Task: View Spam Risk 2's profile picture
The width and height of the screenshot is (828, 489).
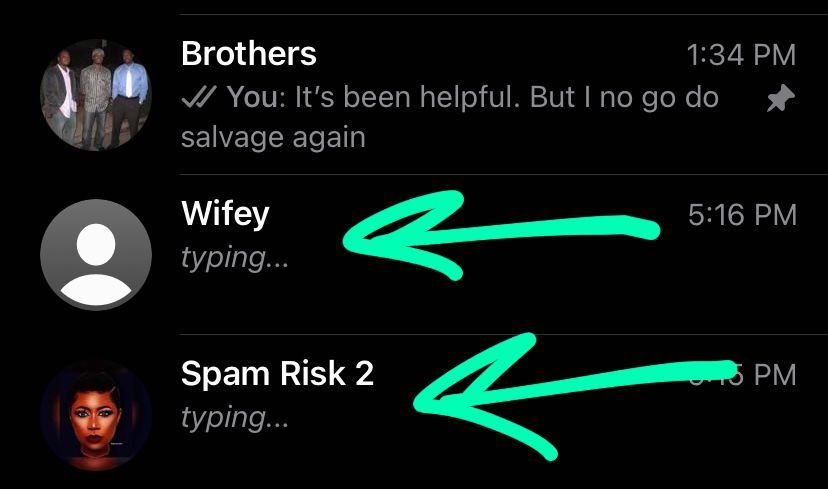Action: (x=96, y=414)
